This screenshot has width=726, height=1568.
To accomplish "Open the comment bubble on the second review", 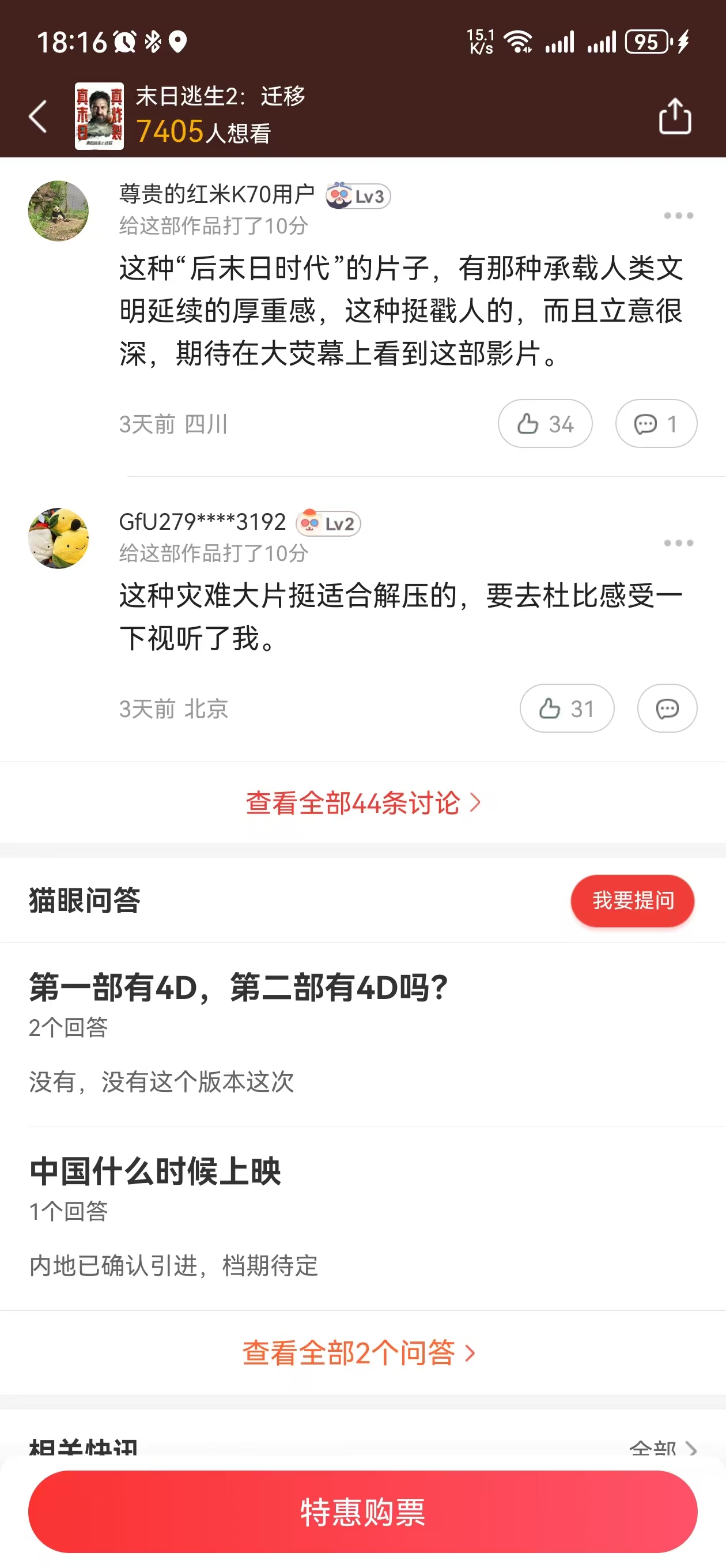I will click(667, 708).
